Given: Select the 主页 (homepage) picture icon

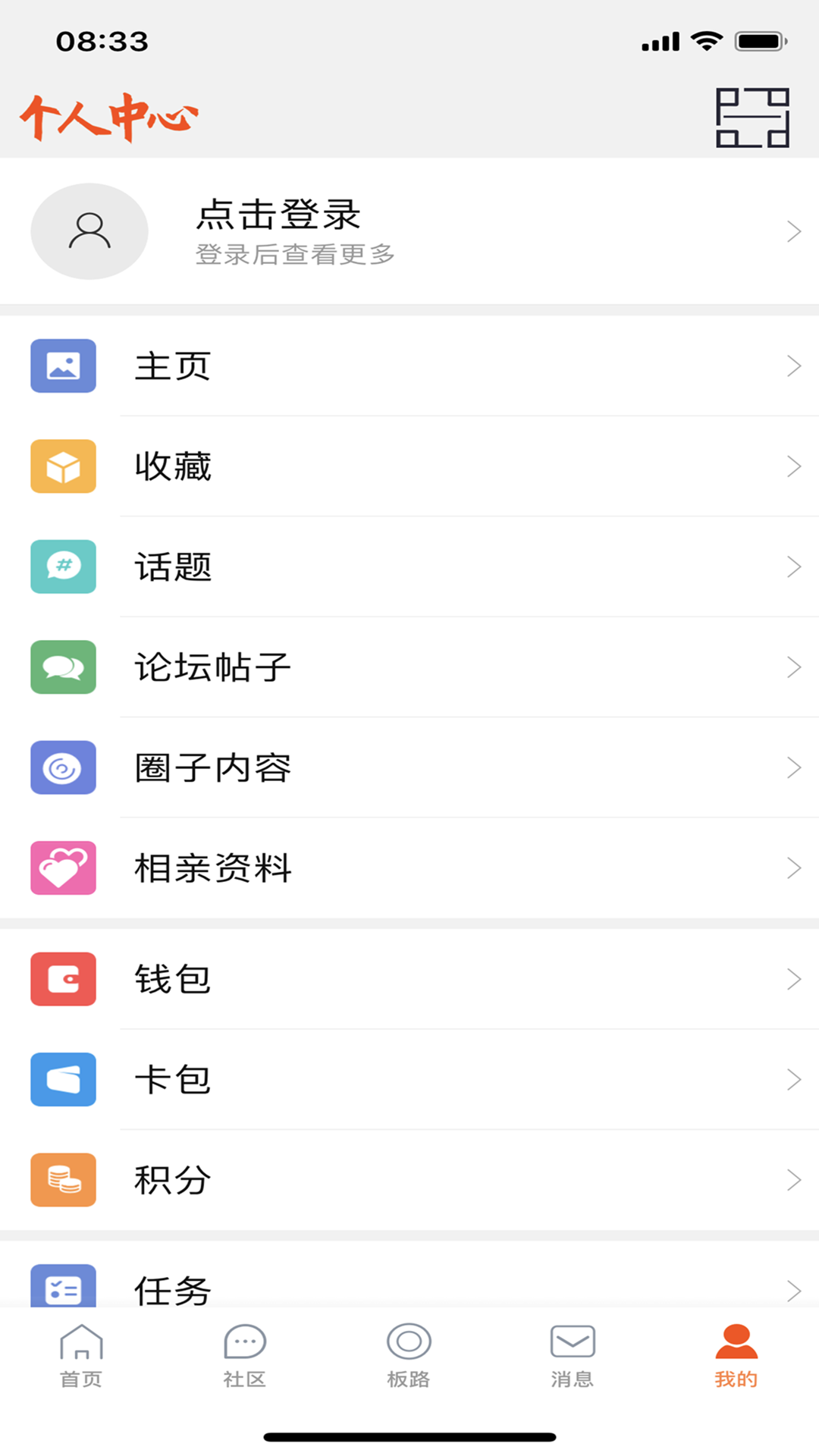Looking at the screenshot, I should 63,366.
